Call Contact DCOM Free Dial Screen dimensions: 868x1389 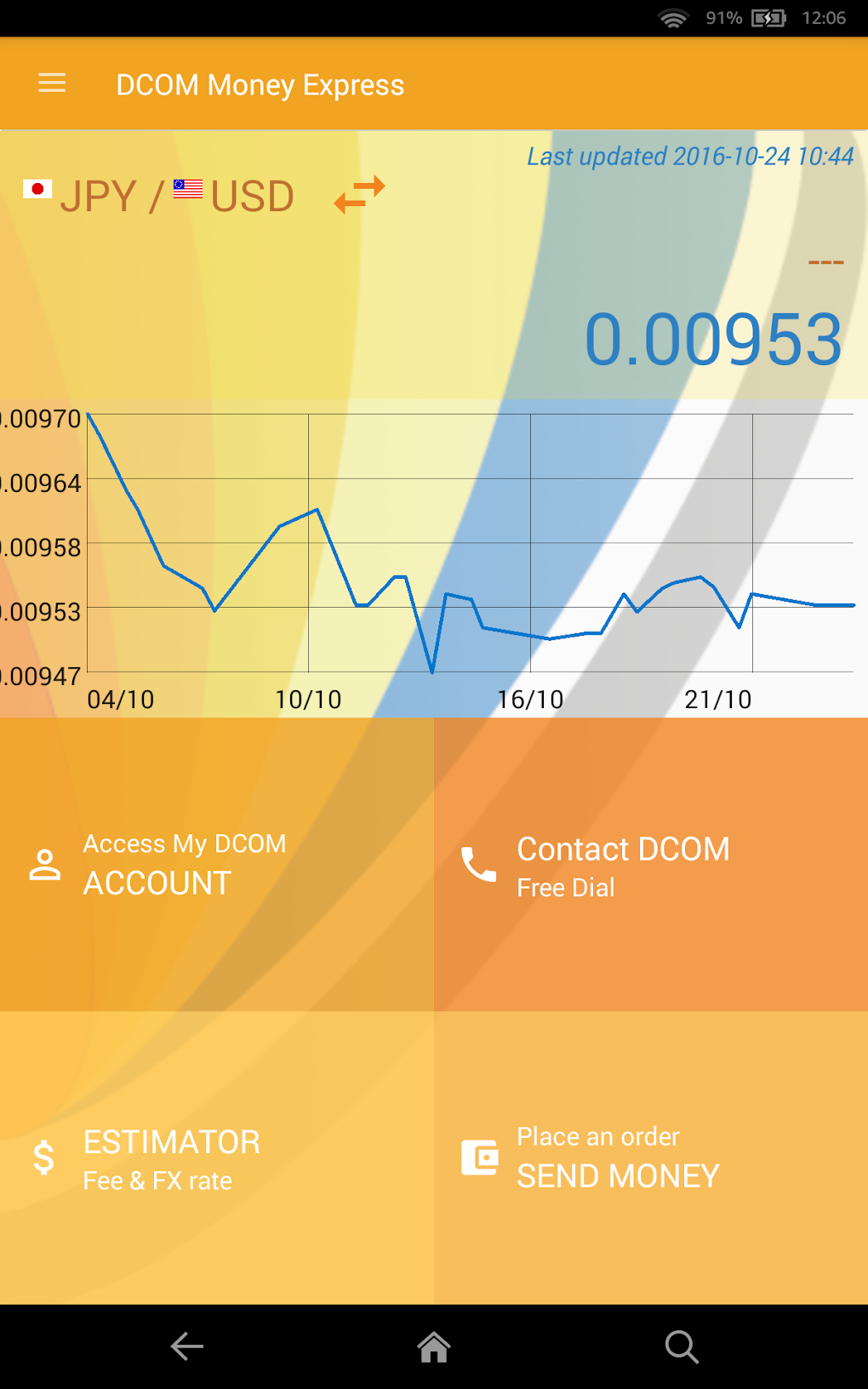[651, 865]
